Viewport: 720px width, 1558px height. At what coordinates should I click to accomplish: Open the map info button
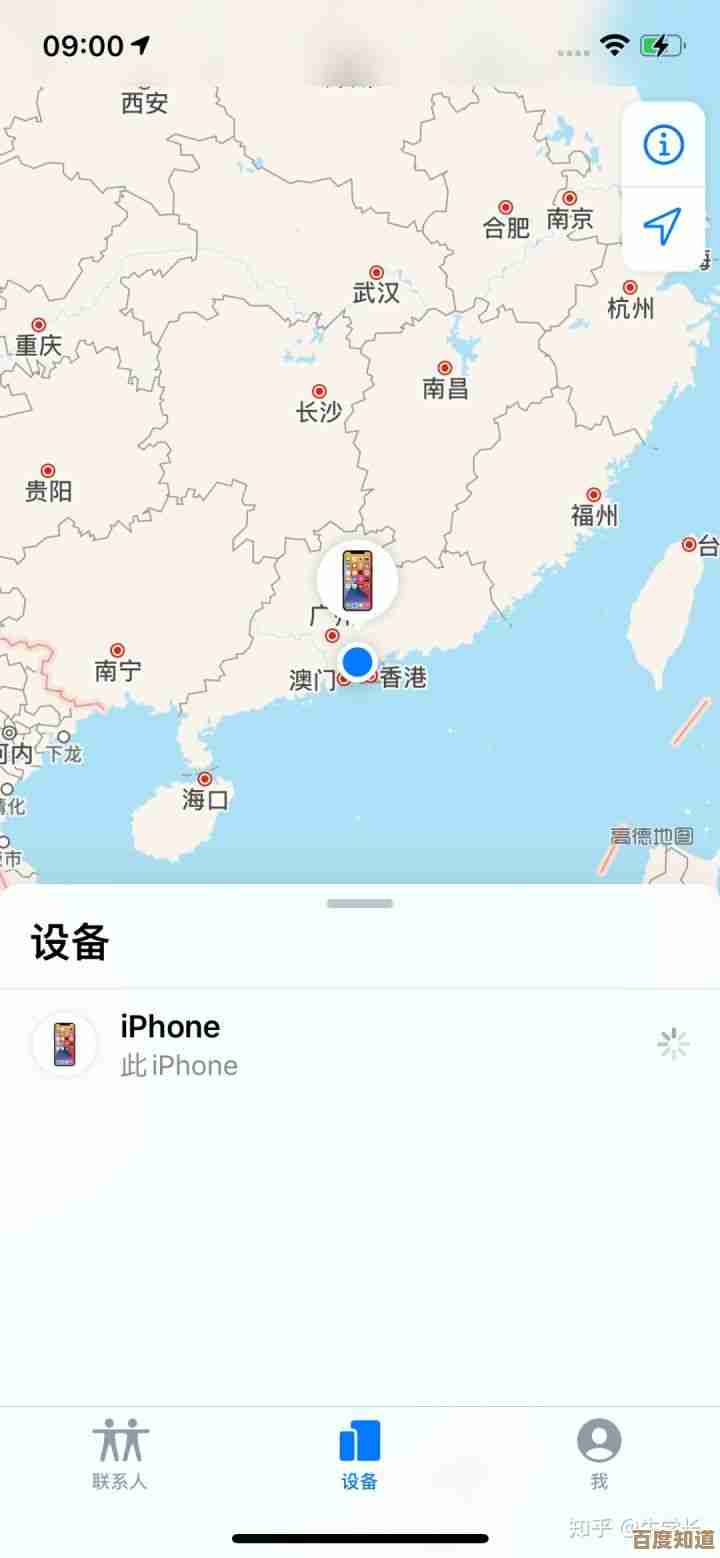click(662, 146)
